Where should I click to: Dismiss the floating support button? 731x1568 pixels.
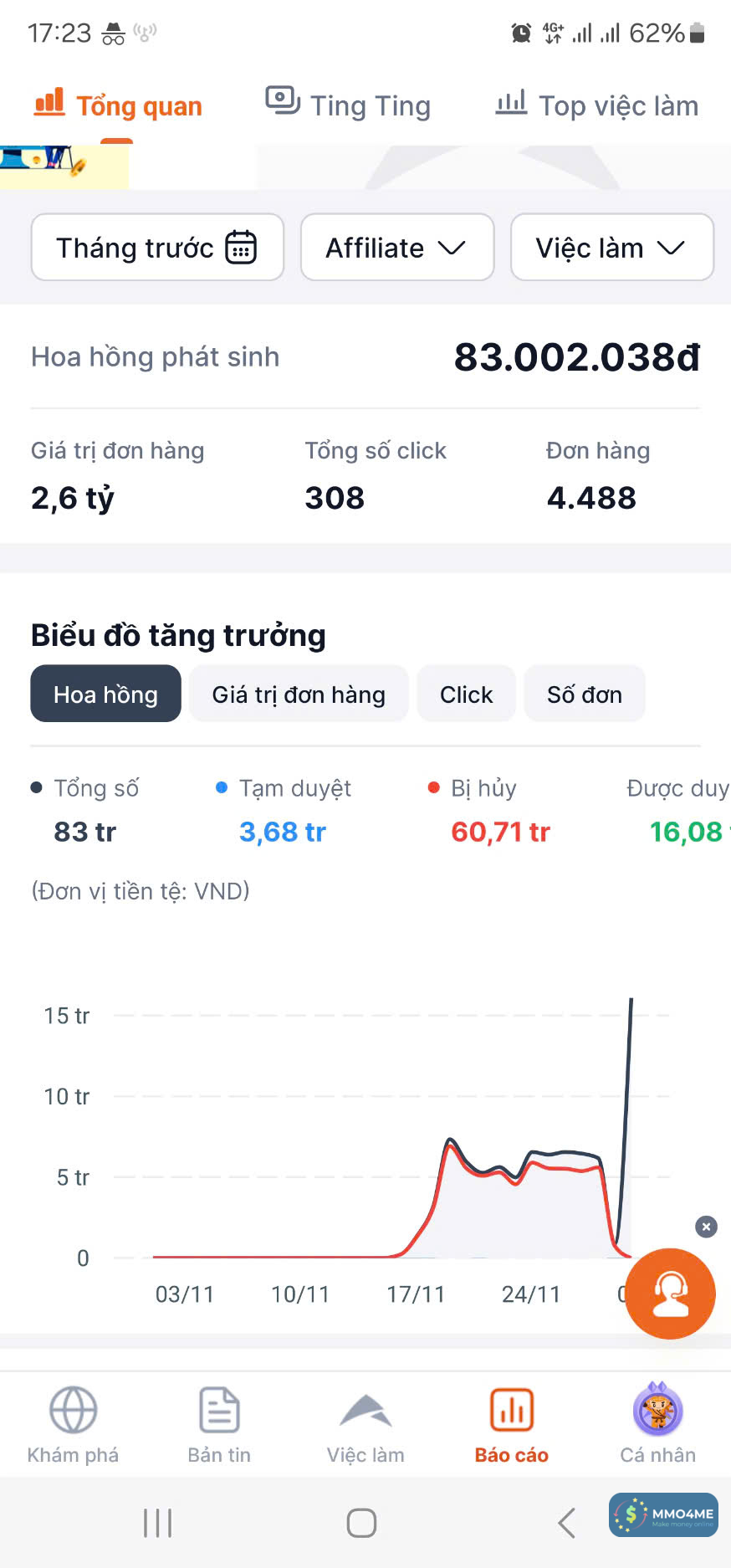tap(706, 1227)
